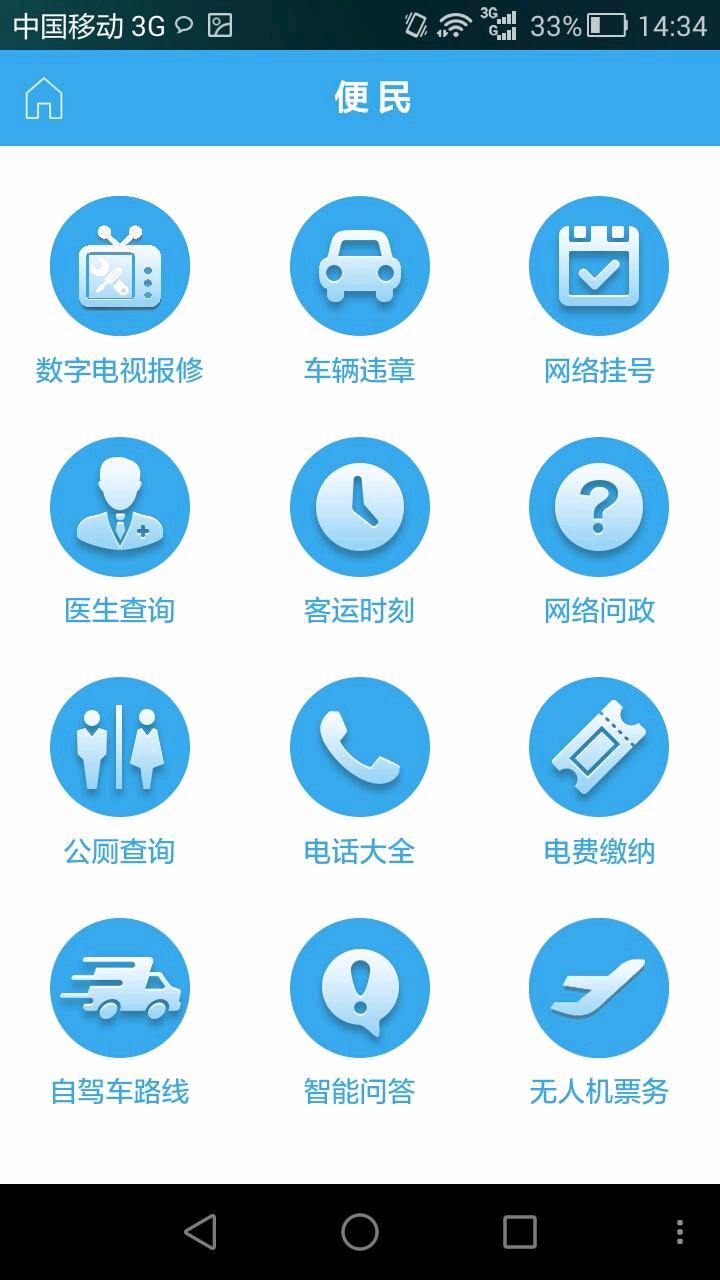Open the recent apps overview
Viewport: 720px width, 1280px height.
point(520,1232)
